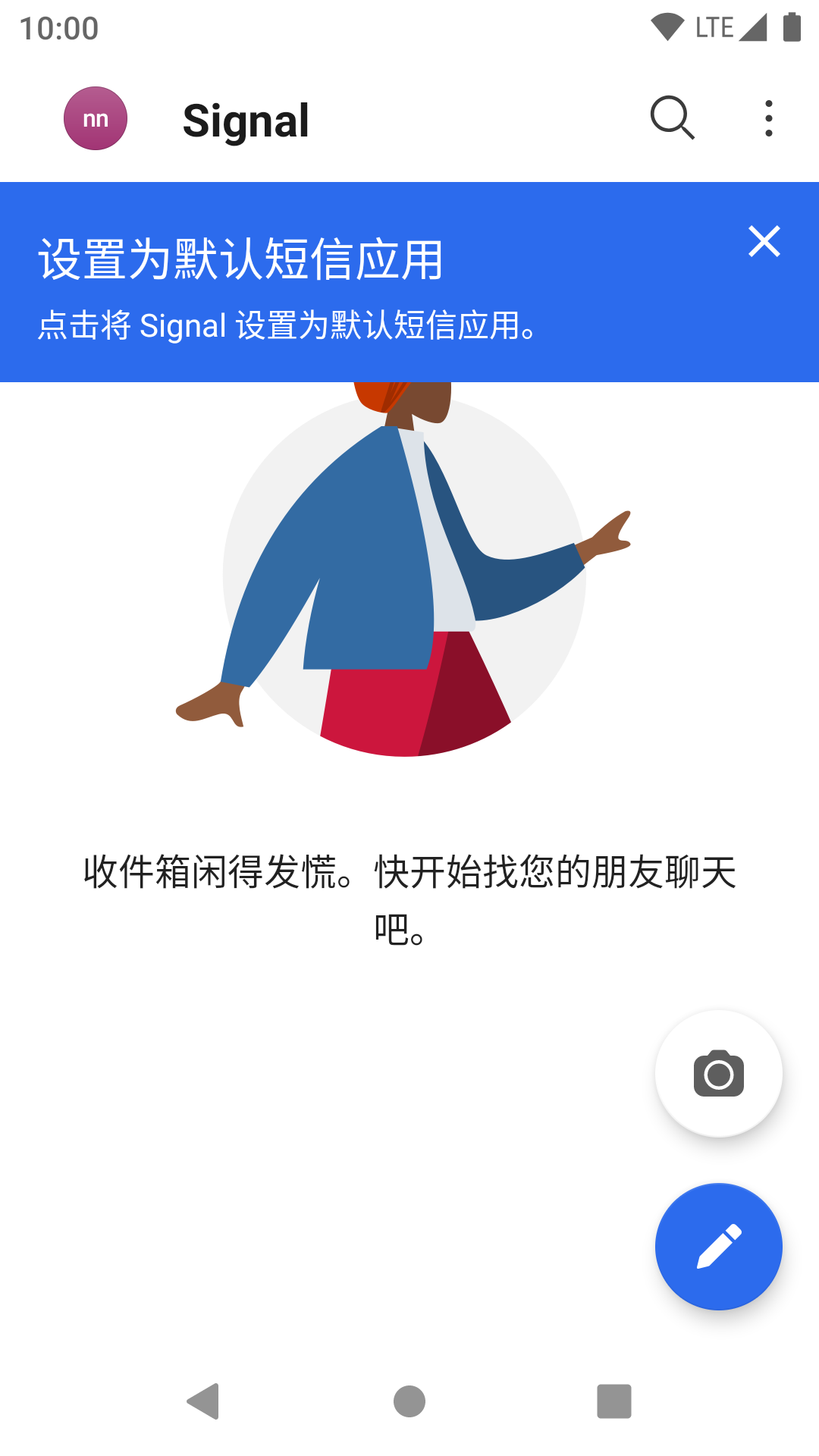
Task: Tap the Signal title in the toolbar
Action: point(246,120)
